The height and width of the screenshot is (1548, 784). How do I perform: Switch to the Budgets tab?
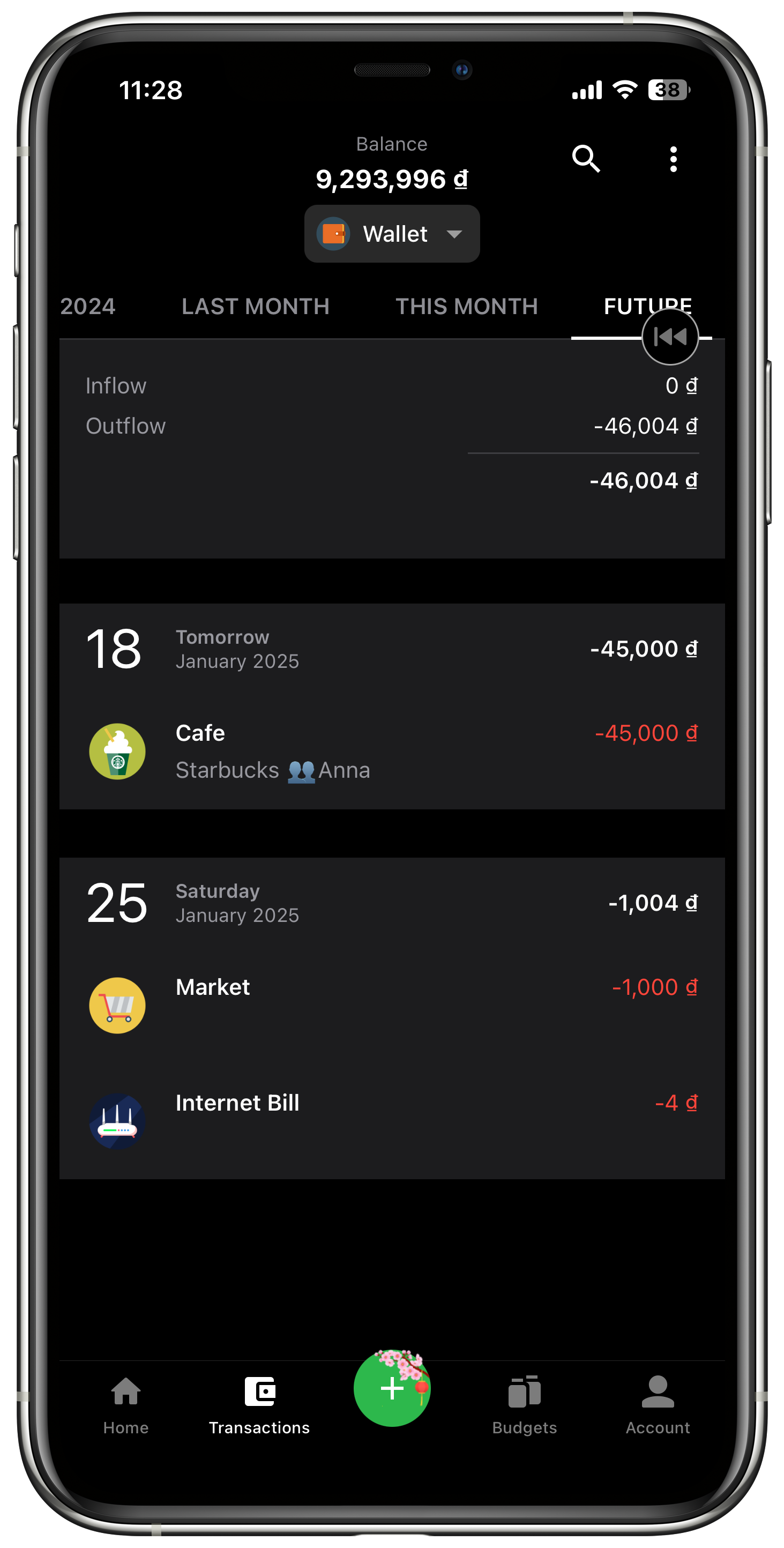click(525, 1404)
